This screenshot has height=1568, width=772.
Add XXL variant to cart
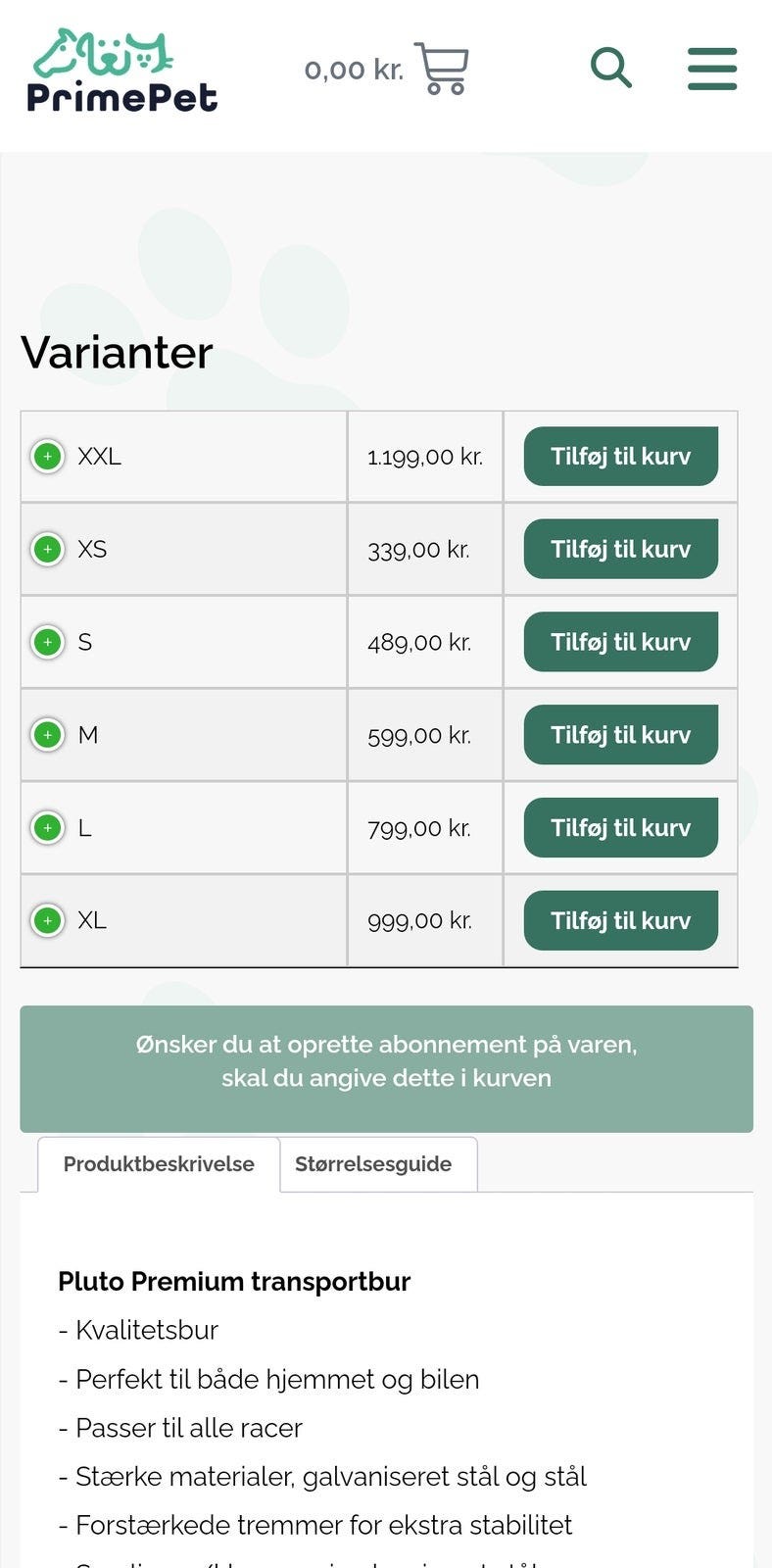tap(620, 457)
